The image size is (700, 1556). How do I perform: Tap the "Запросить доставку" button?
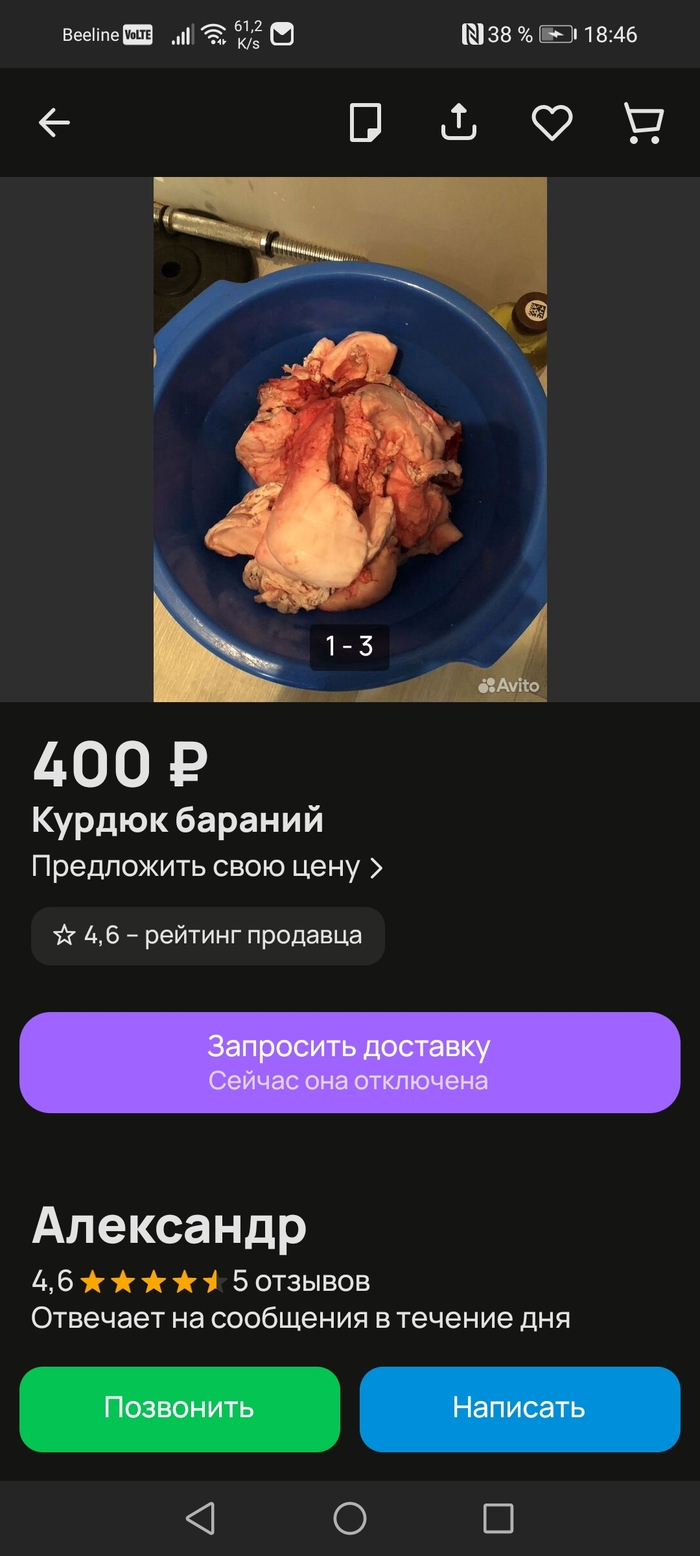tap(350, 1062)
